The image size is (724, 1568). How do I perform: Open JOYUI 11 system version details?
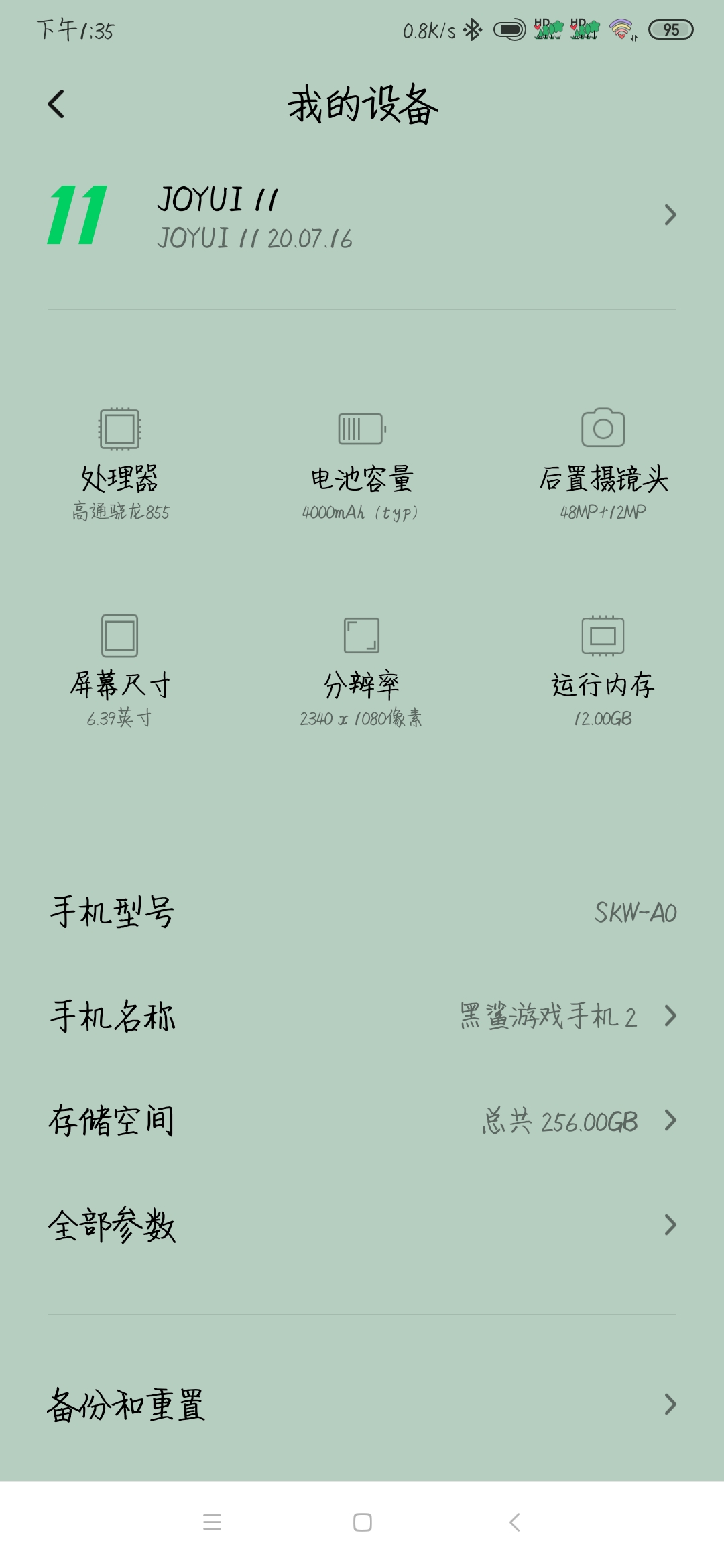pos(362,216)
